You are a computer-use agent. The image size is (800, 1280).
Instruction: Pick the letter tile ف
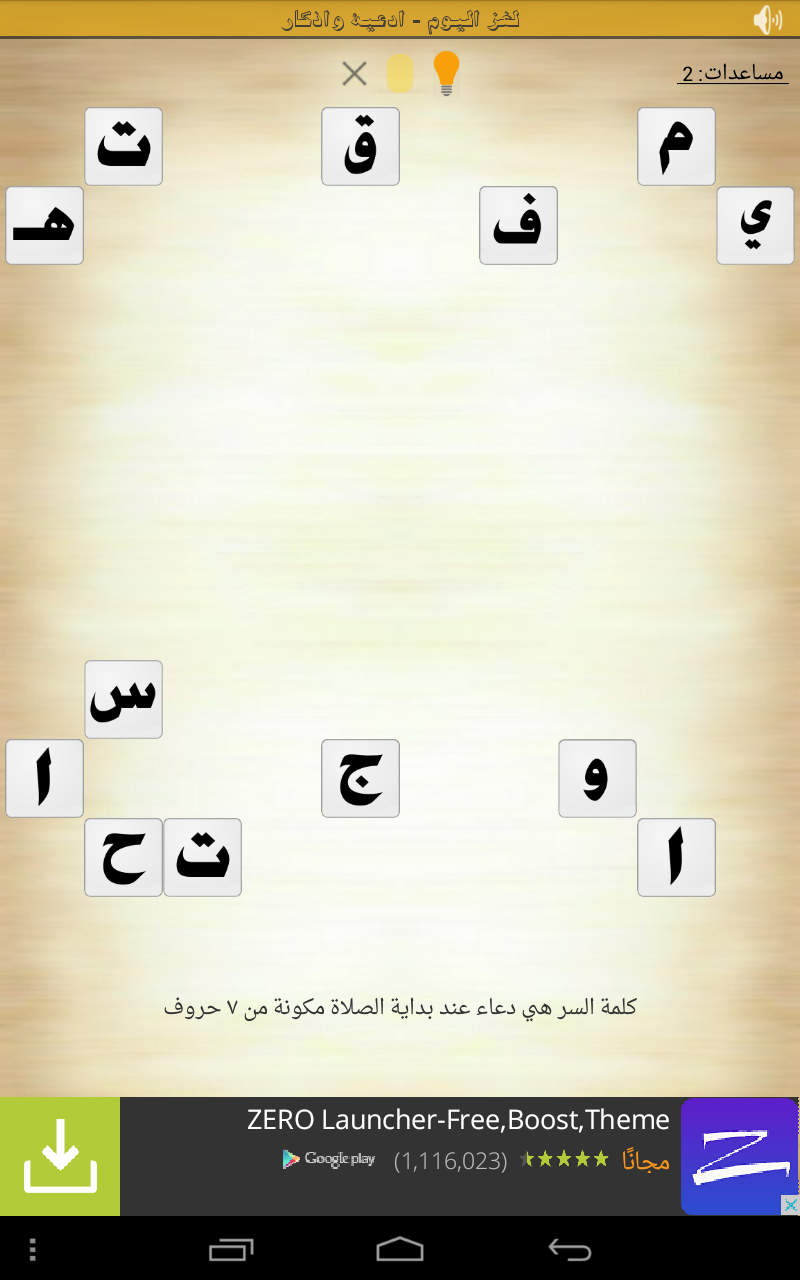point(518,226)
